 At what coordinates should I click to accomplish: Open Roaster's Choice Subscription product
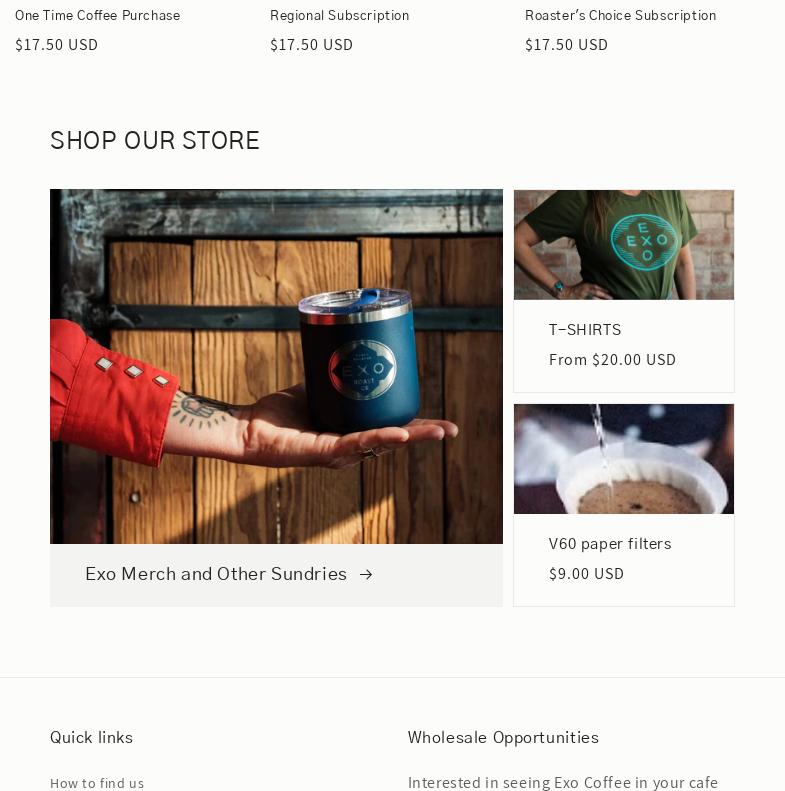620,15
